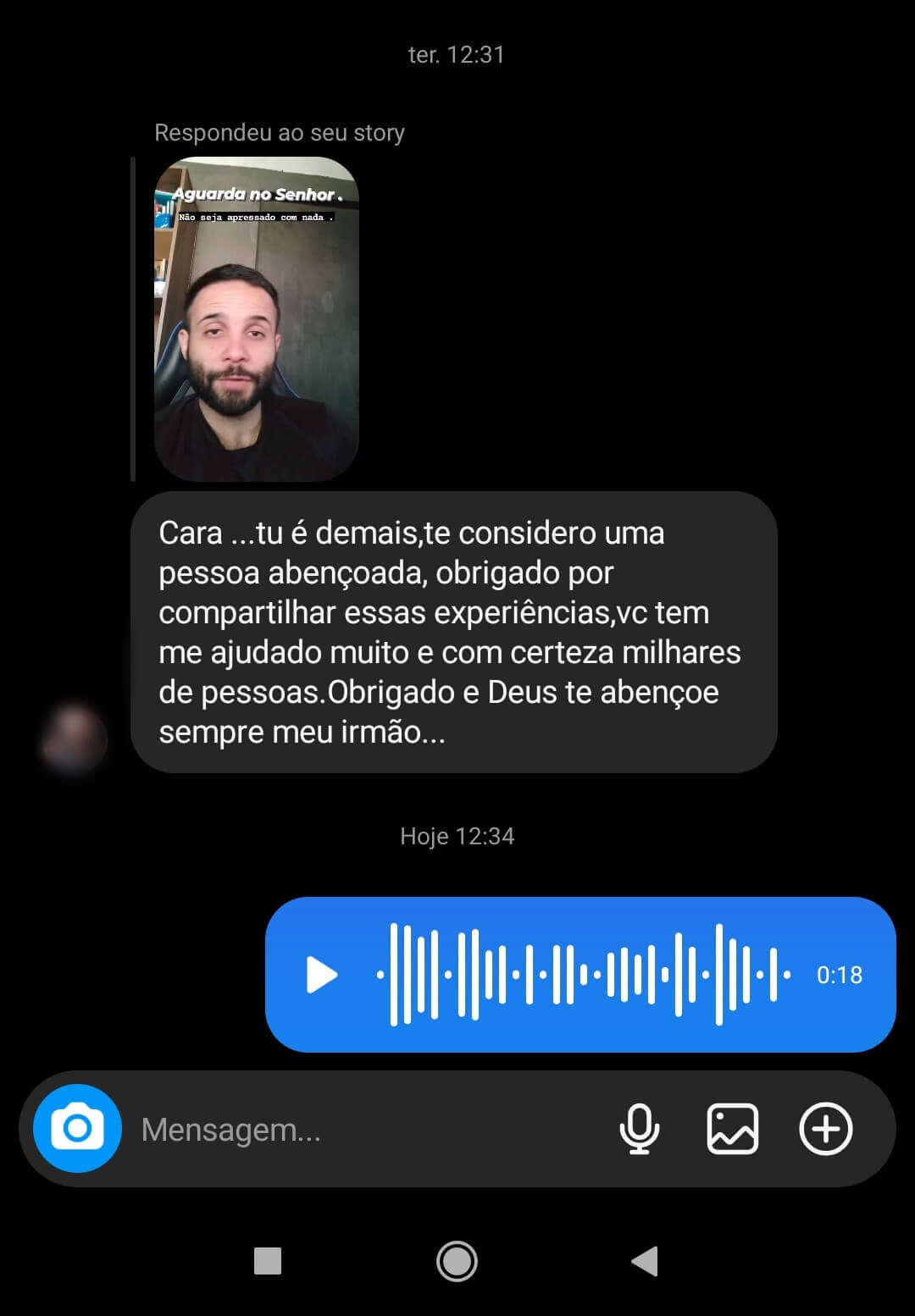Image resolution: width=915 pixels, height=1316 pixels.
Task: Tap the 'Hoje 12:34' timestamp
Action: [x=457, y=836]
